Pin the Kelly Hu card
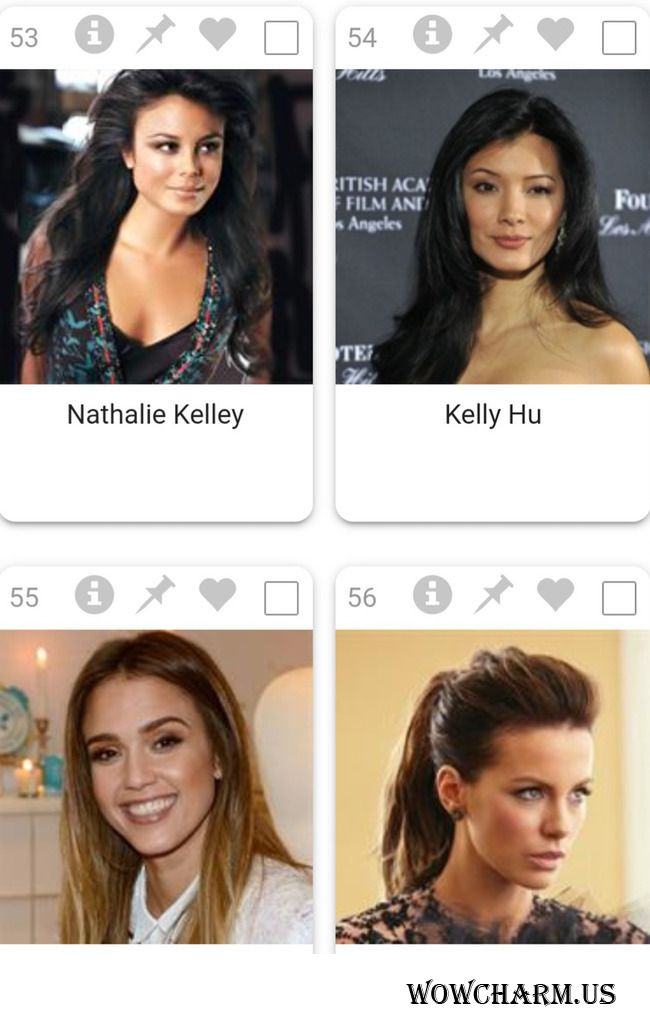This screenshot has height=1034, width=650. pos(493,35)
